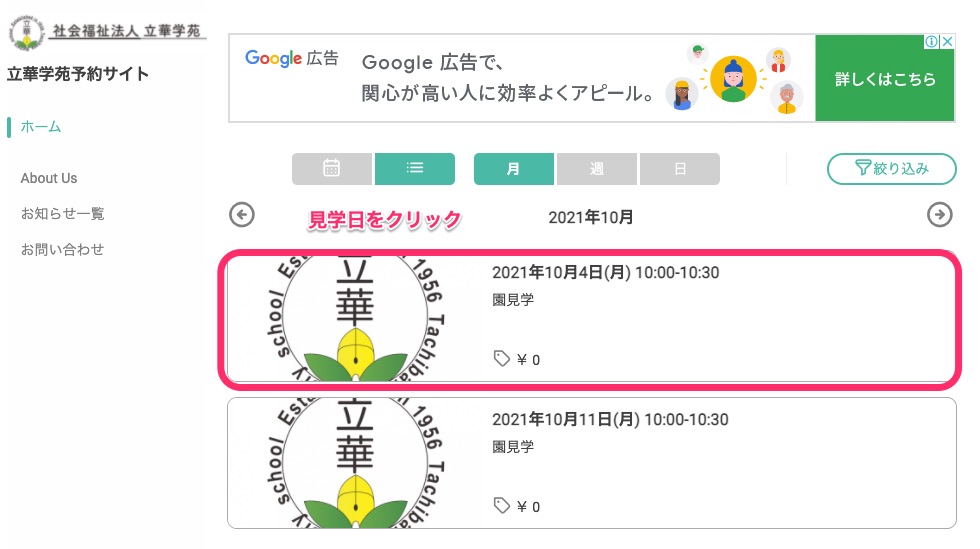
Task: Tap 詳しくはこちら on the ad
Action: [885, 79]
